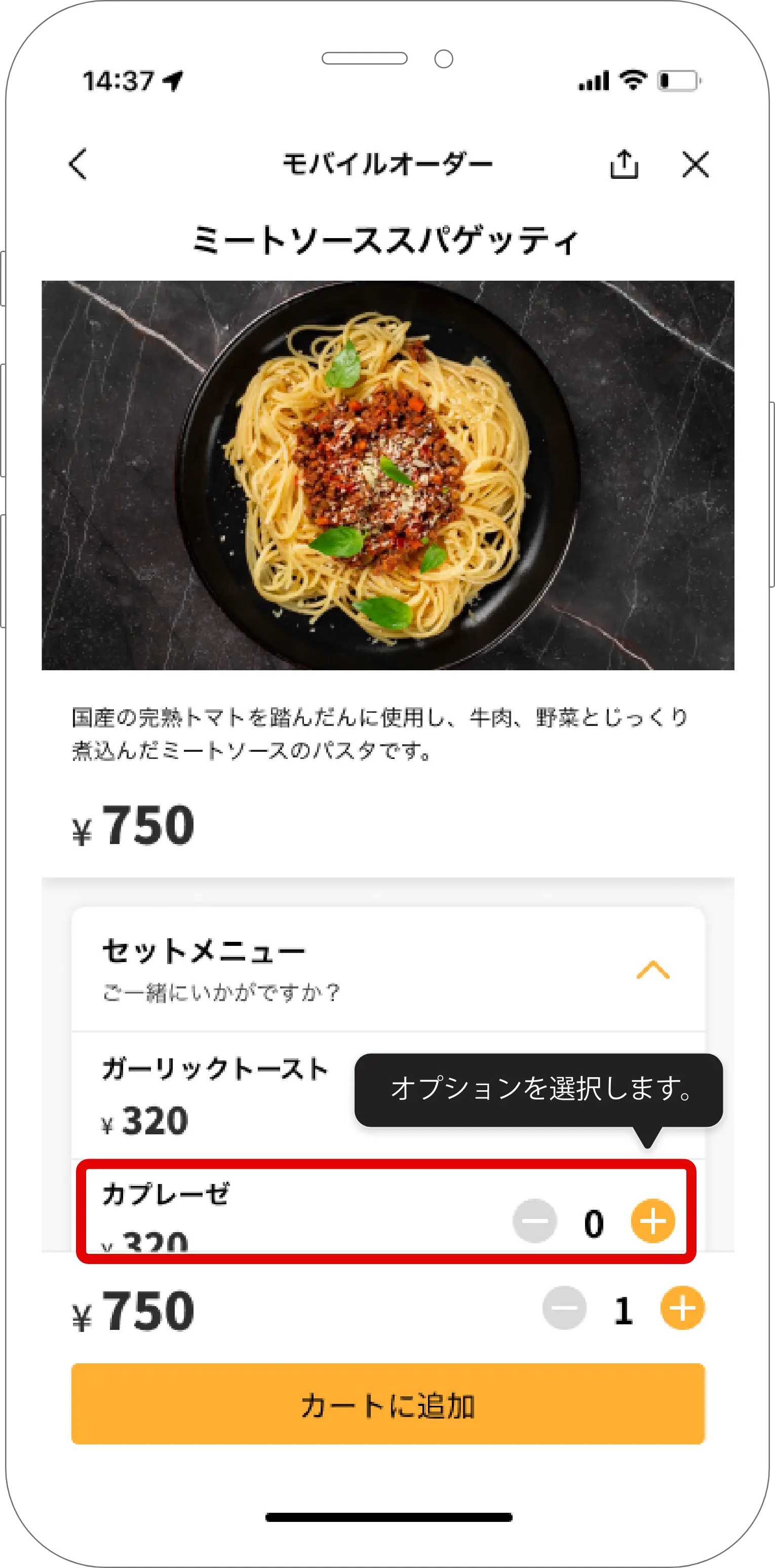Increase the カプレーゼ quantity with plus
Image resolution: width=775 pixels, height=1568 pixels.
[x=652, y=1221]
